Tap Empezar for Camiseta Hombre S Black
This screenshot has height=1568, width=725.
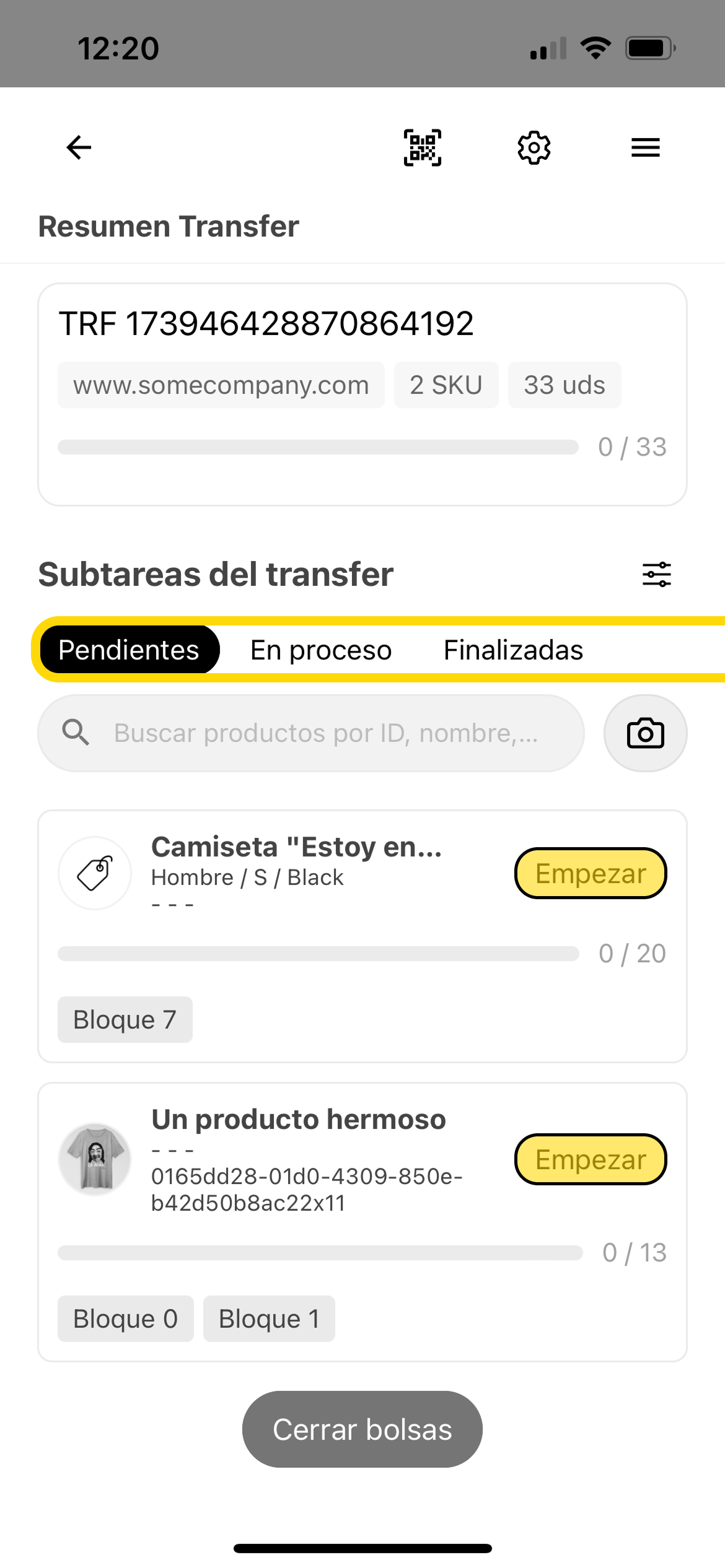591,873
